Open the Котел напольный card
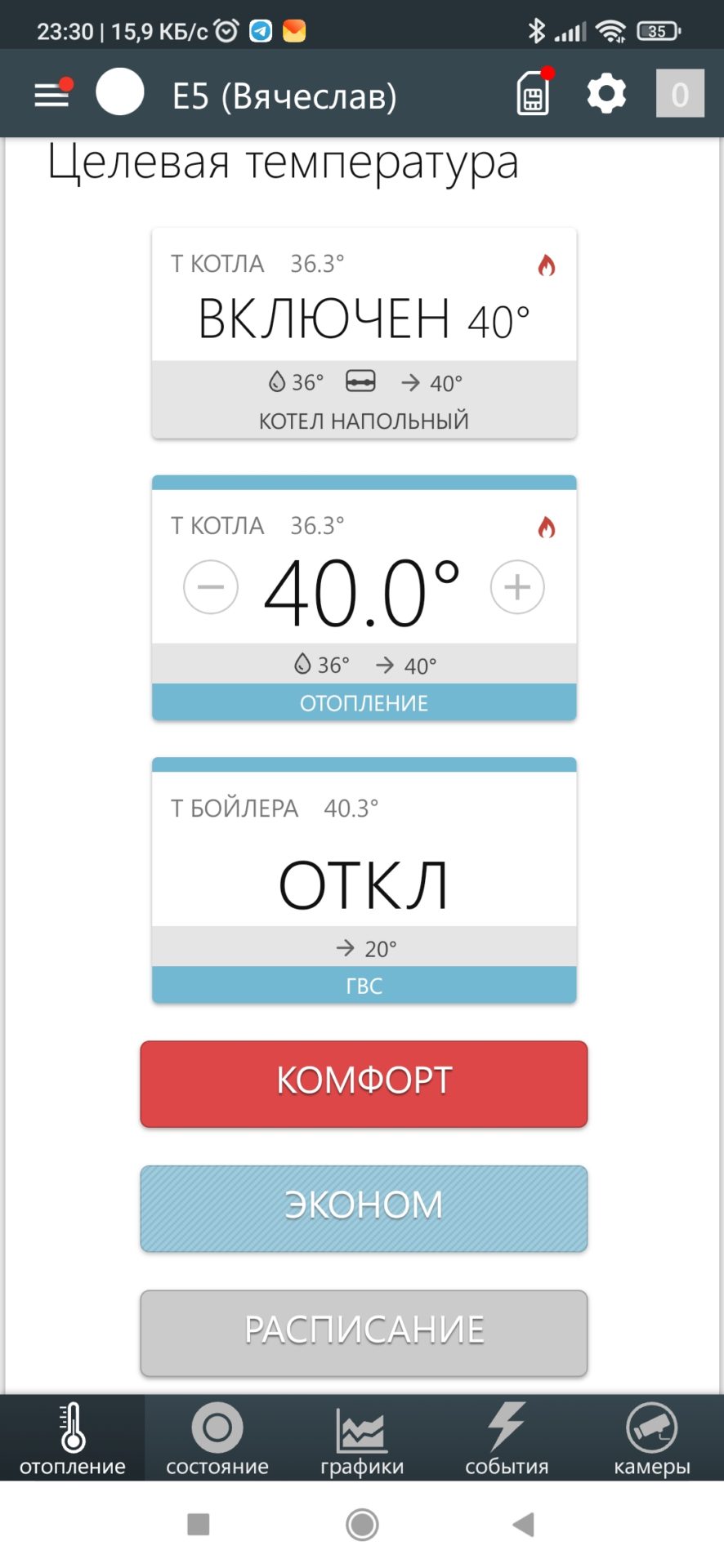This screenshot has width=724, height=1568. pyautogui.click(x=364, y=334)
